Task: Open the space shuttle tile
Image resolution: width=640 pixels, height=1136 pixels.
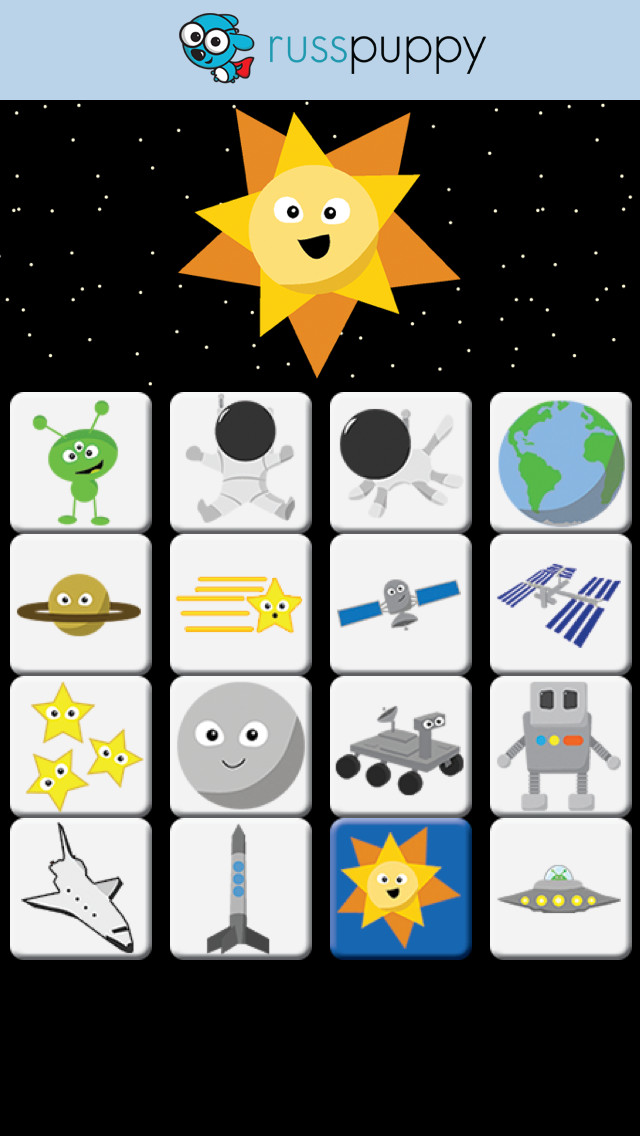Action: coord(80,888)
